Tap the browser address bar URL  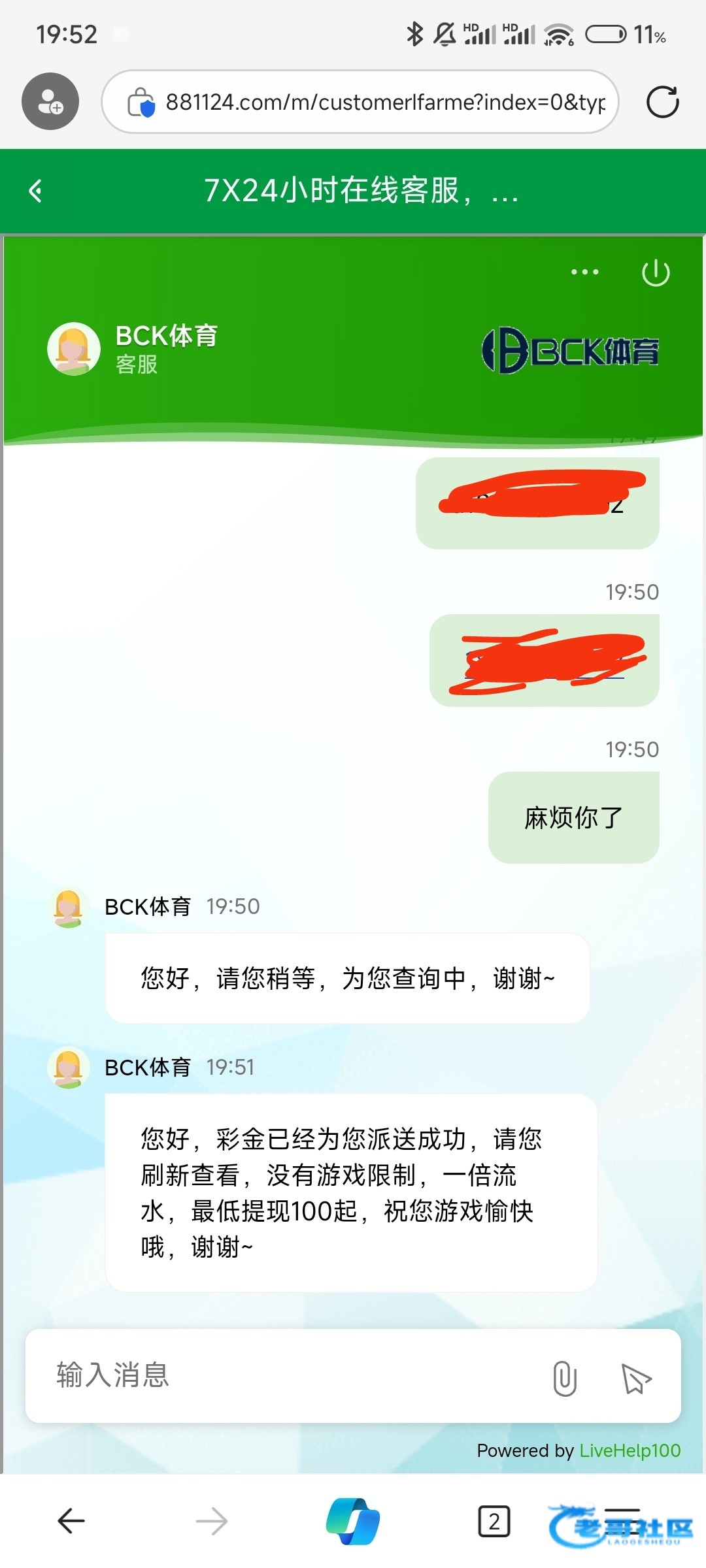pyautogui.click(x=384, y=102)
